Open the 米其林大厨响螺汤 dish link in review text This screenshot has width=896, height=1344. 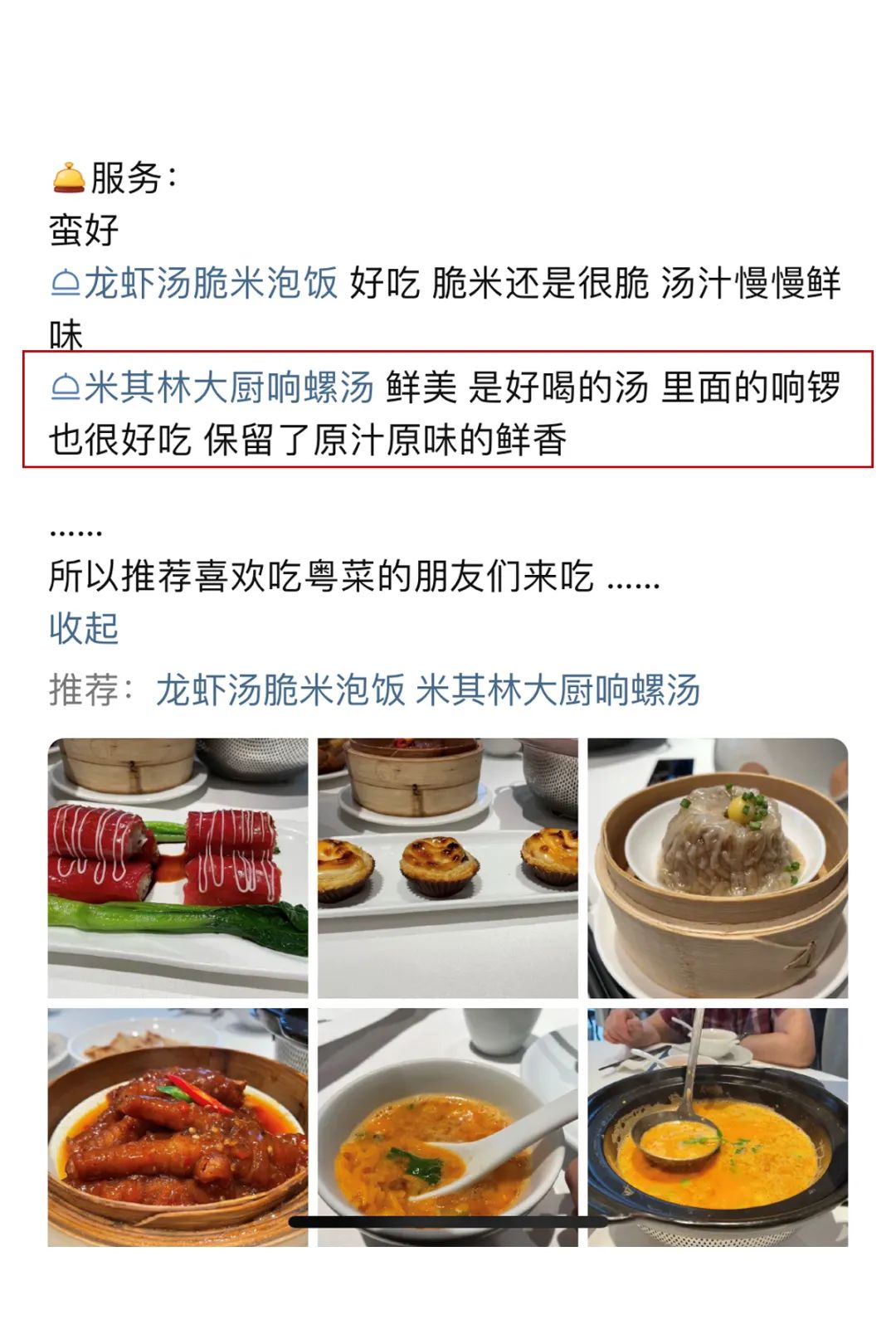coord(212,388)
